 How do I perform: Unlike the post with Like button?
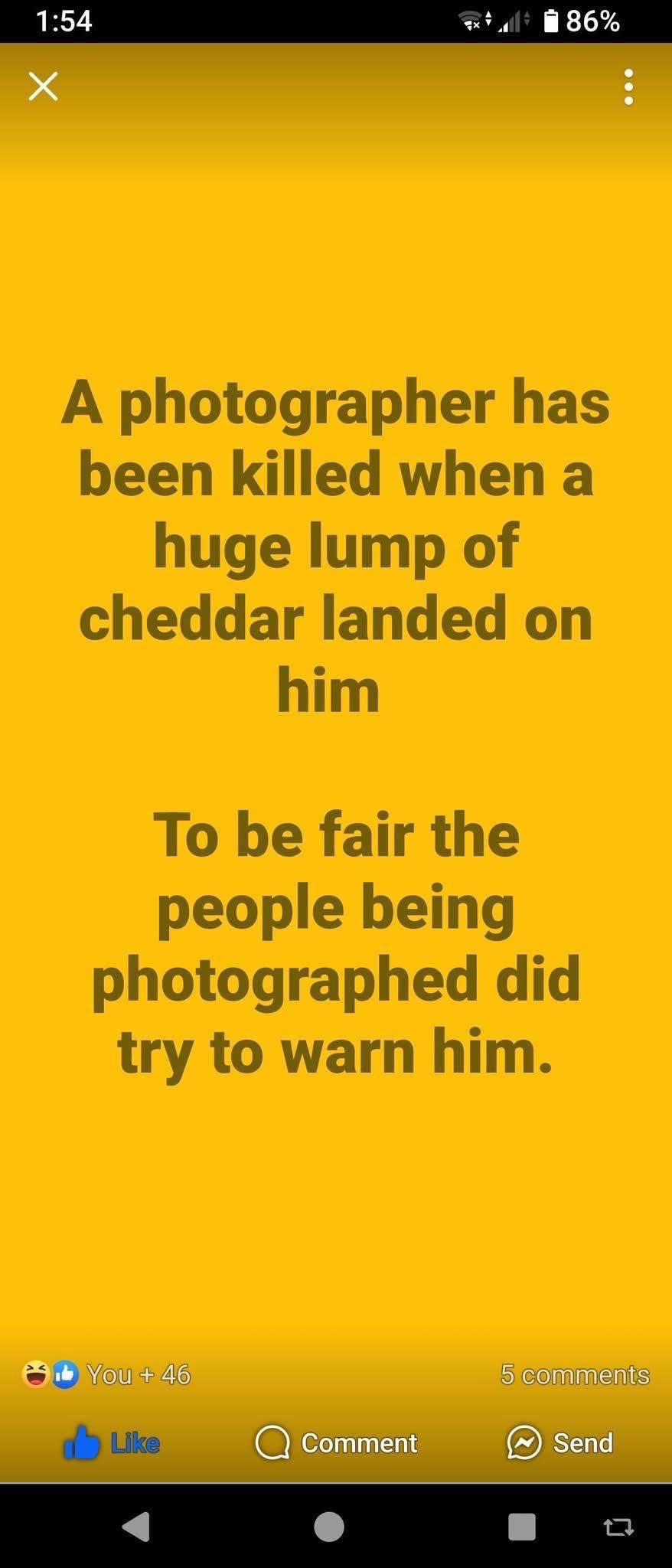[112, 1443]
